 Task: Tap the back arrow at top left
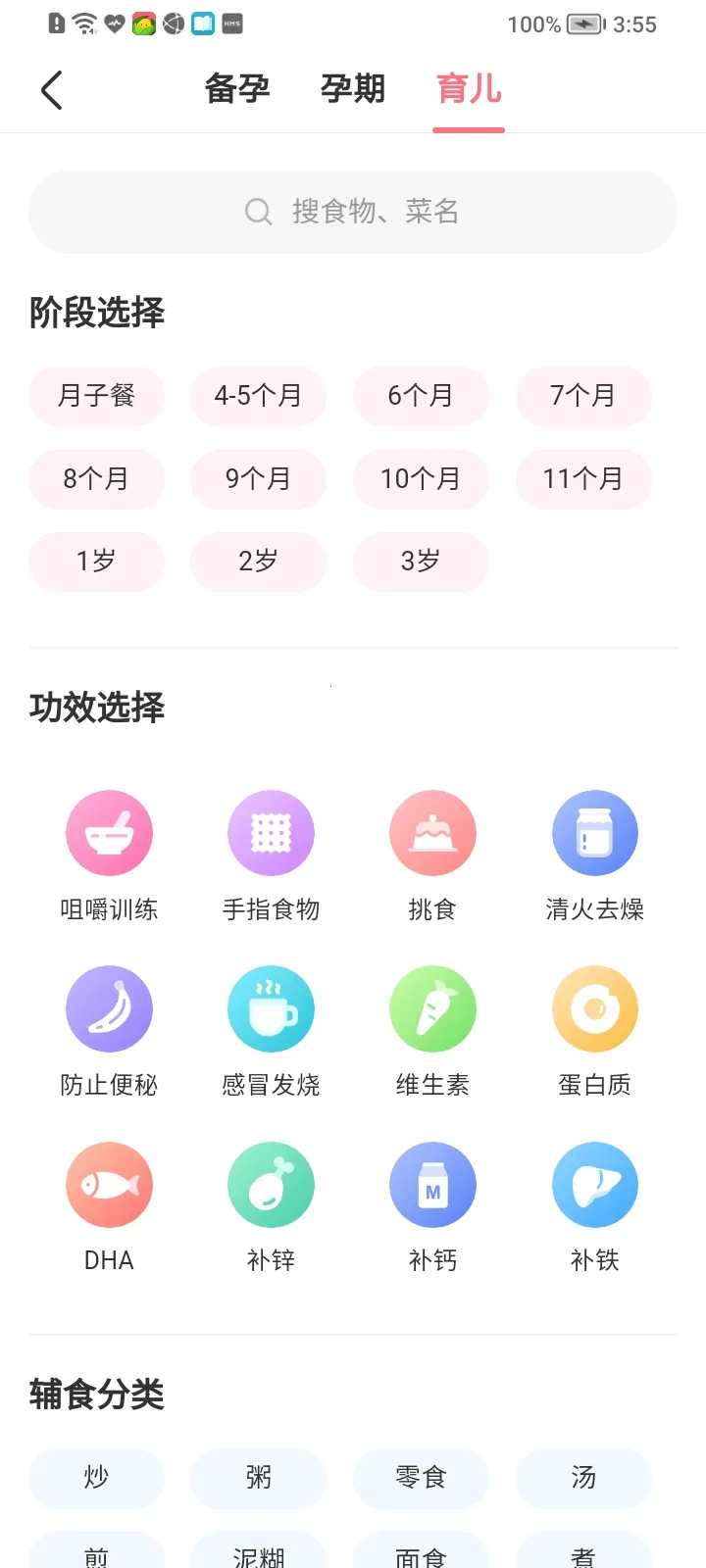pyautogui.click(x=52, y=88)
